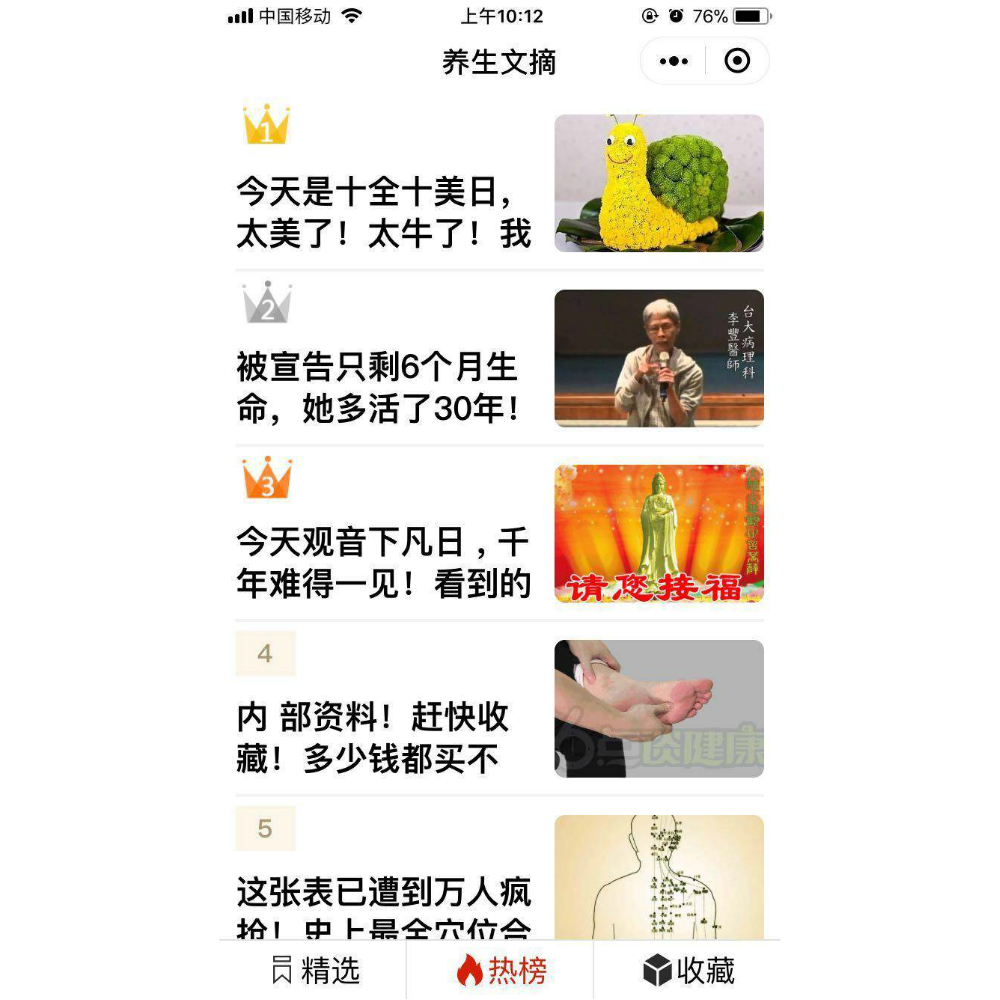
Task: Select the 热榜 tab
Action: (x=501, y=970)
